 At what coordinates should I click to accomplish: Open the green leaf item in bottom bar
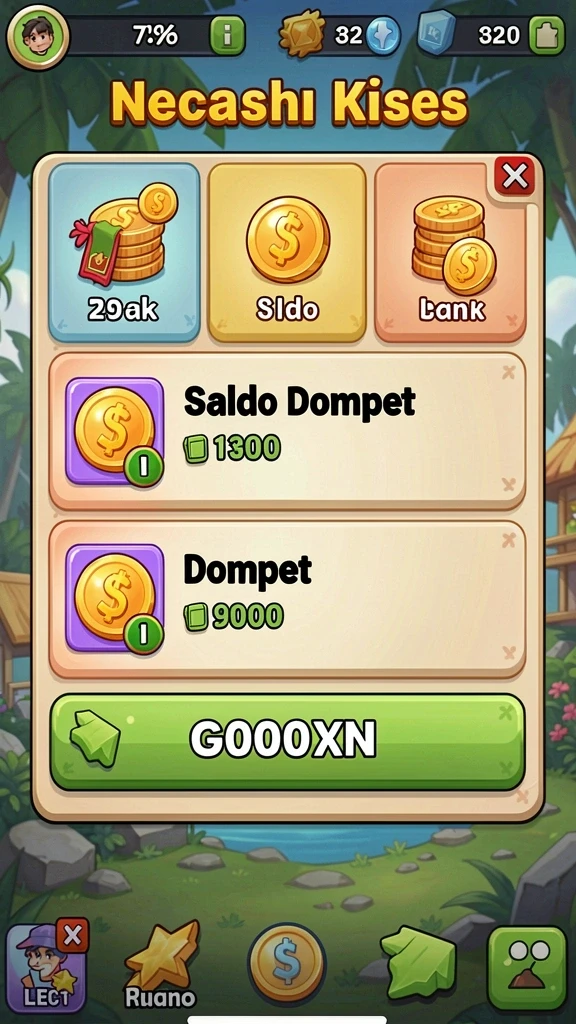pos(418,962)
